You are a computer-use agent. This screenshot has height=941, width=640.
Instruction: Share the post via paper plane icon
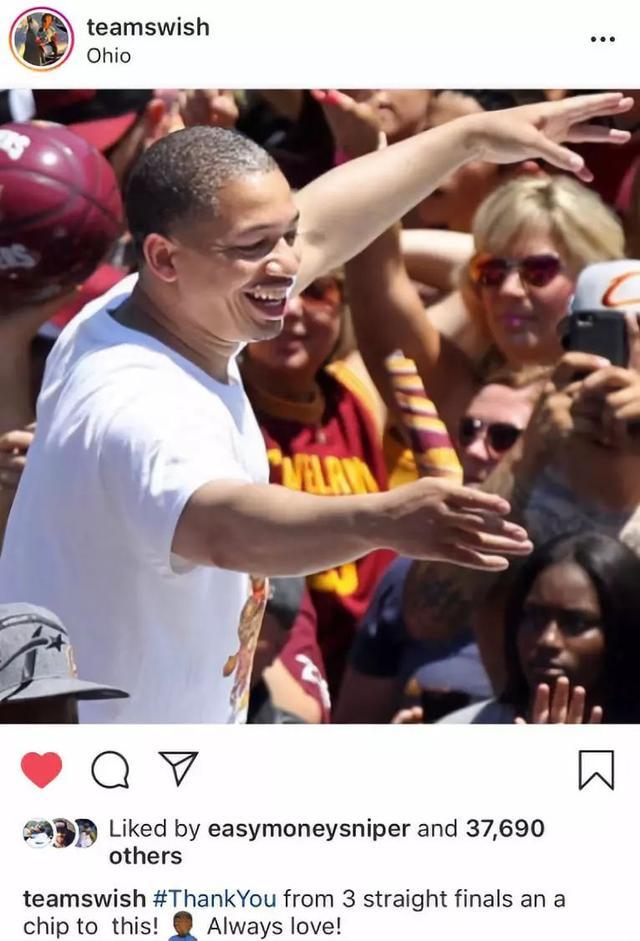pyautogui.click(x=178, y=769)
